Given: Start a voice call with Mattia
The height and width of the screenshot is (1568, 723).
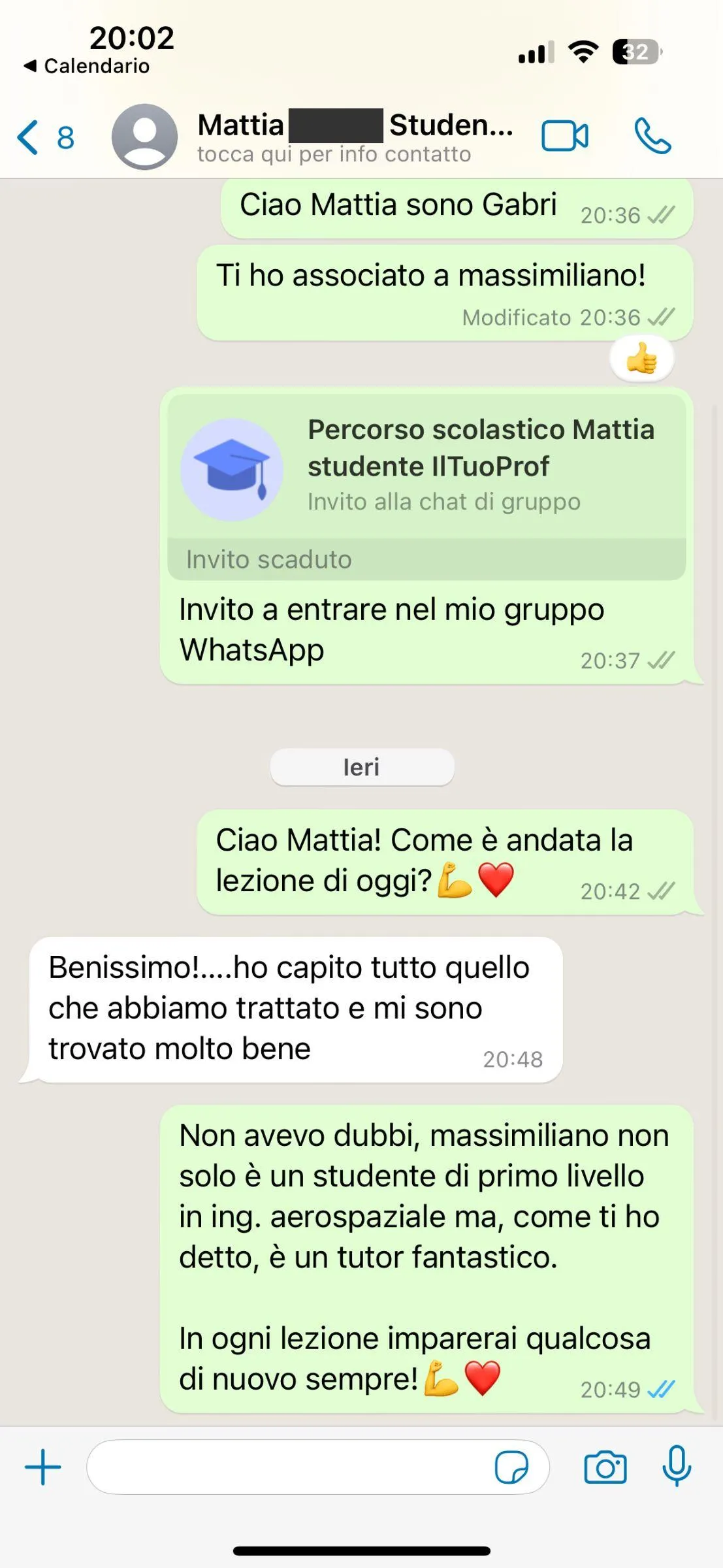Looking at the screenshot, I should 652,136.
